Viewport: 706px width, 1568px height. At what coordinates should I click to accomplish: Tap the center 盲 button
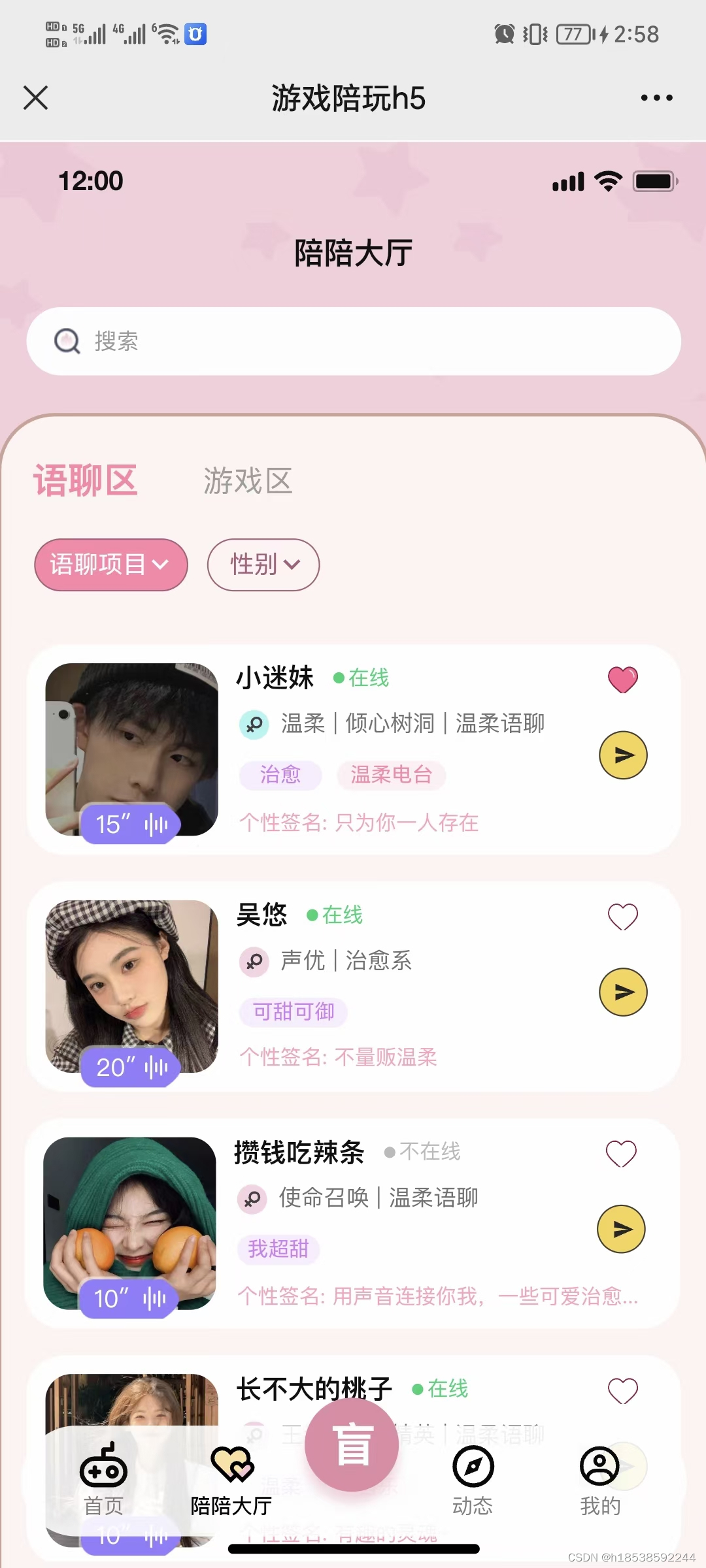click(x=352, y=1445)
